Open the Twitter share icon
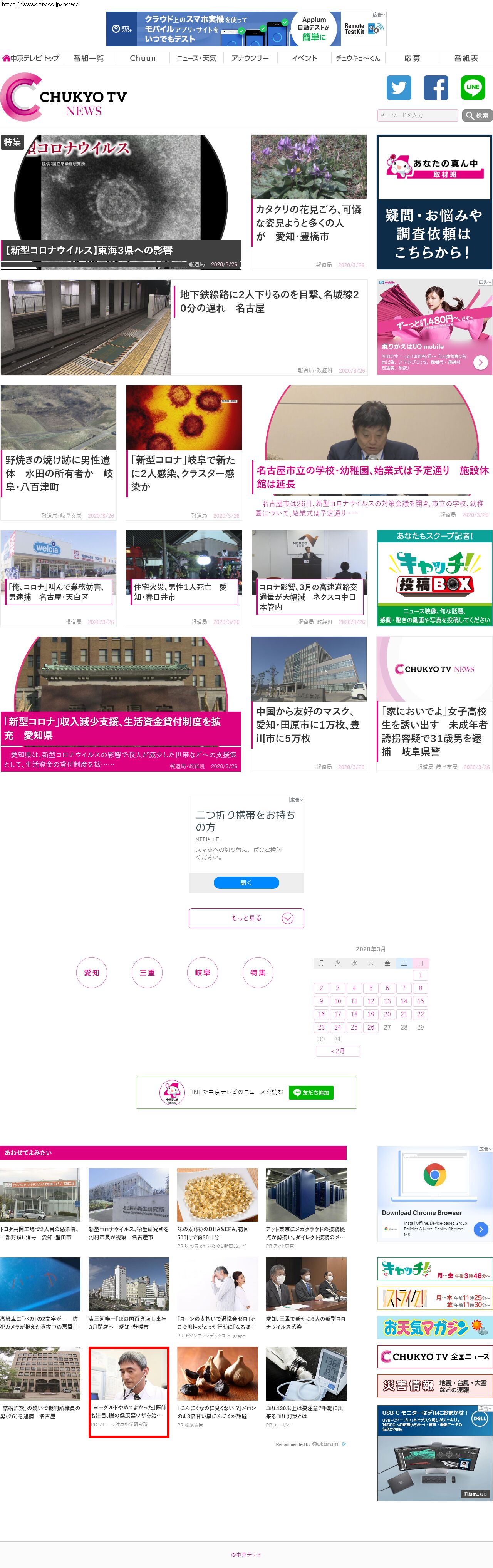The image size is (493, 1568). click(x=399, y=88)
